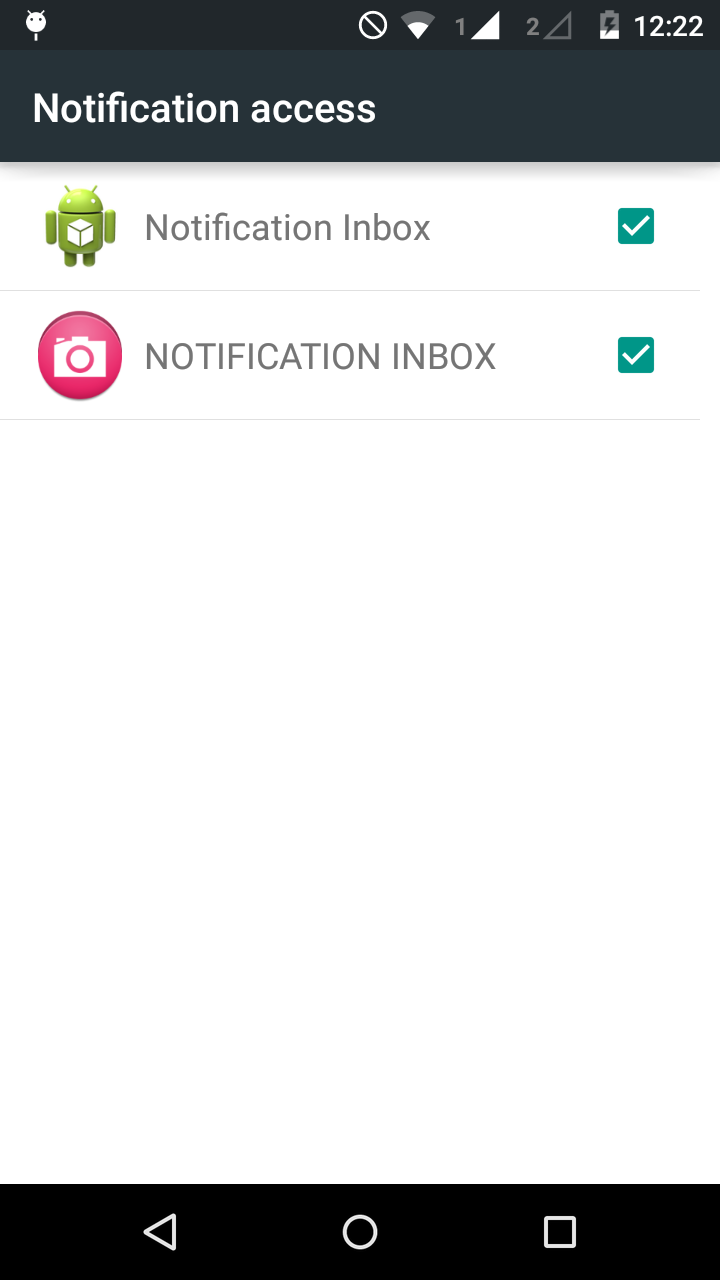Uncheck the box for NOTIFICATION INBOX with camera icon

[x=635, y=356]
